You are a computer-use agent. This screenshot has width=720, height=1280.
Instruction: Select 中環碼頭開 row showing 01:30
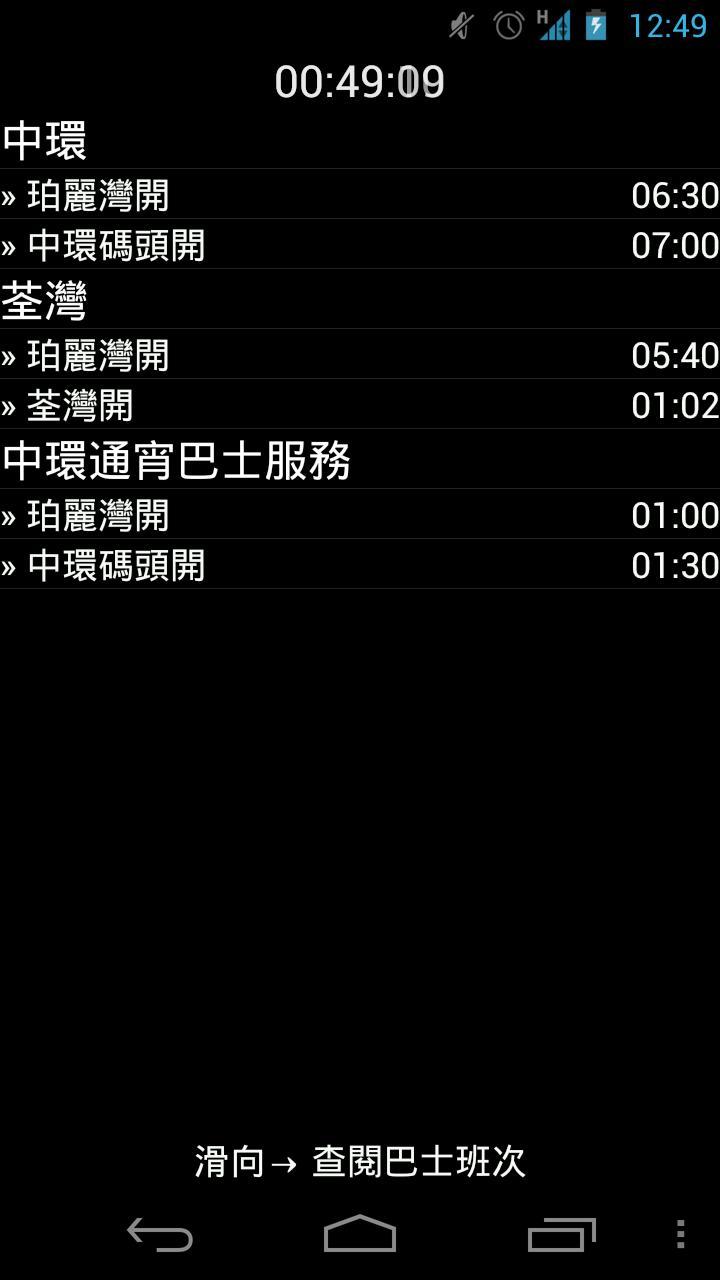point(360,565)
